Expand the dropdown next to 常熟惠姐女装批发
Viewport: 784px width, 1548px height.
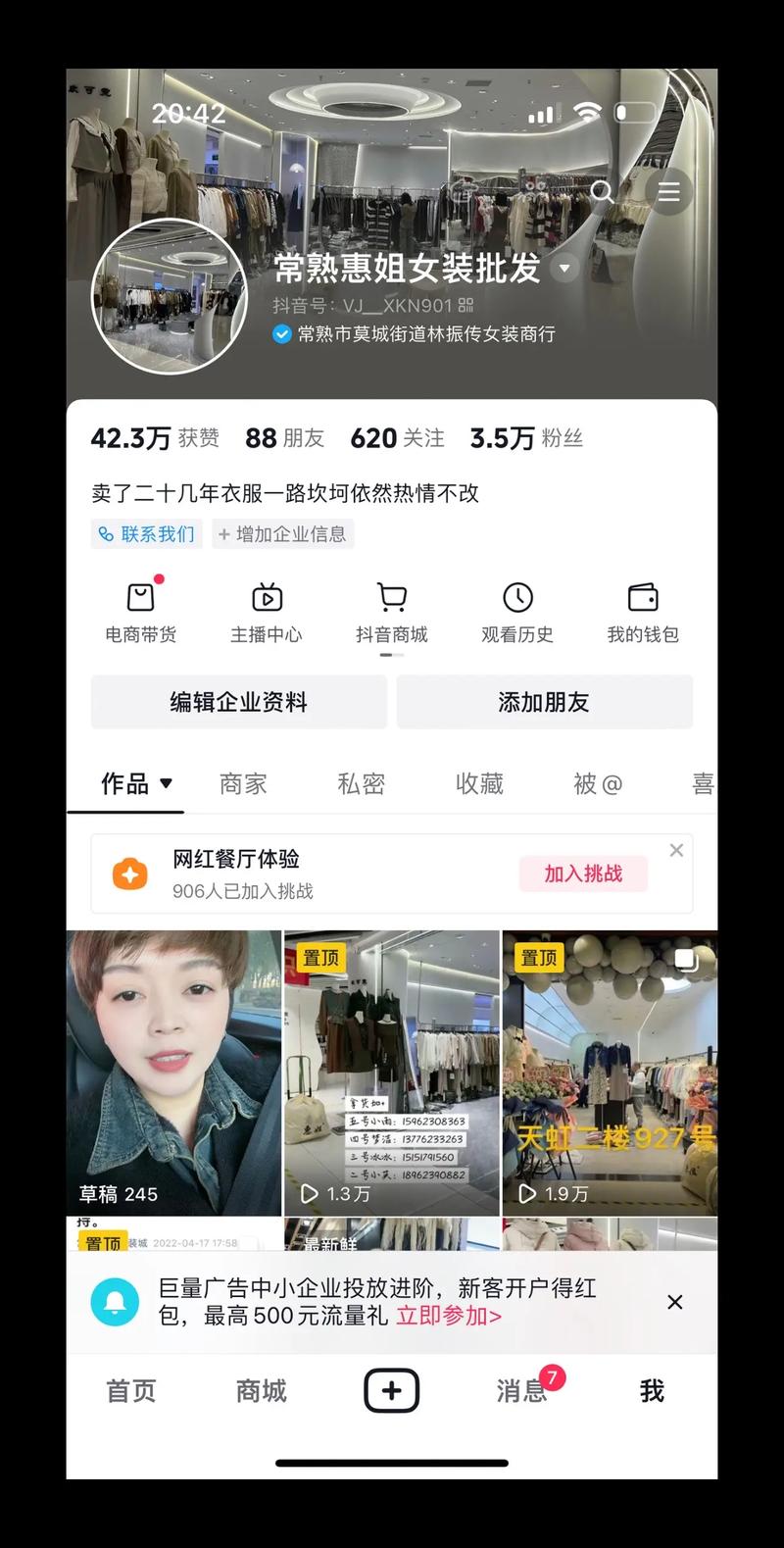pos(563,268)
